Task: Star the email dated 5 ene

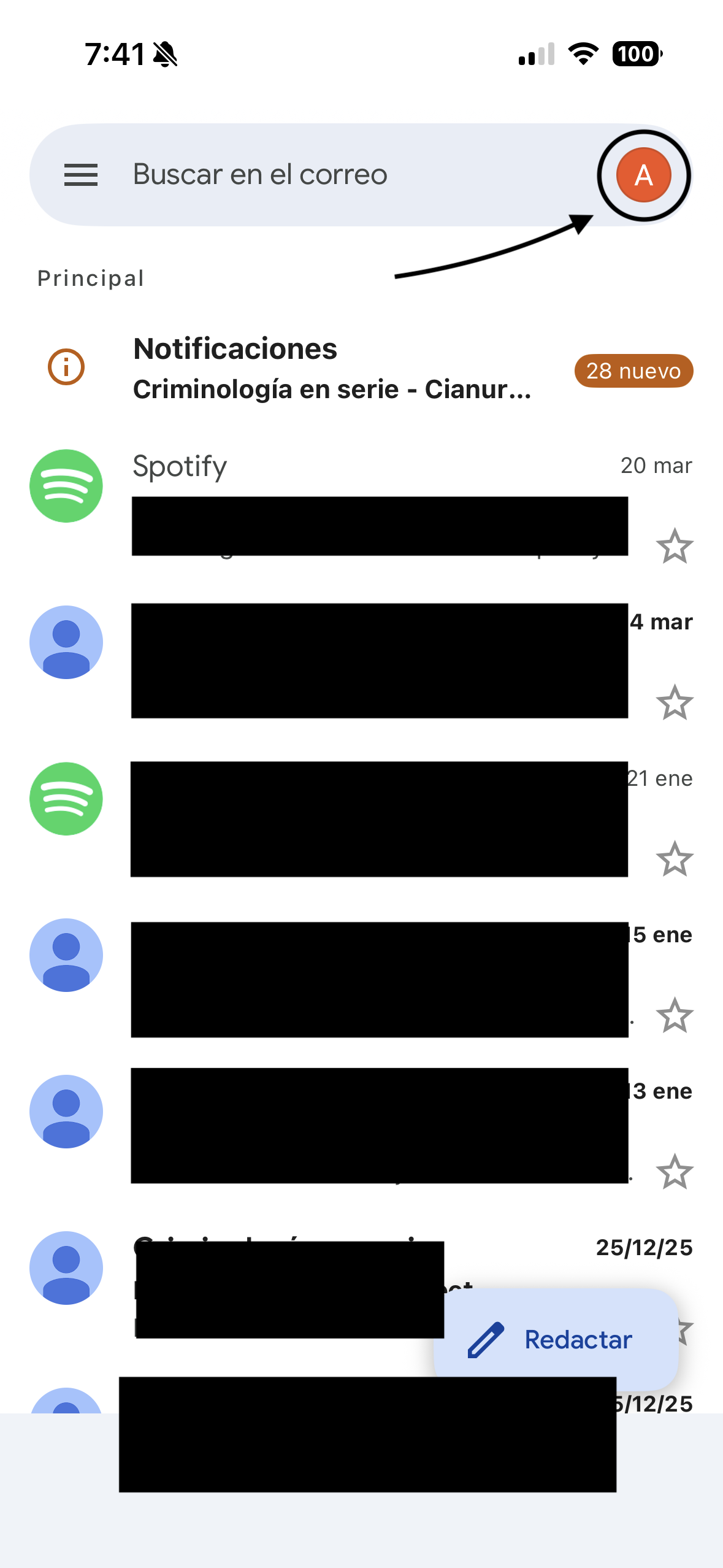Action: click(x=675, y=1015)
